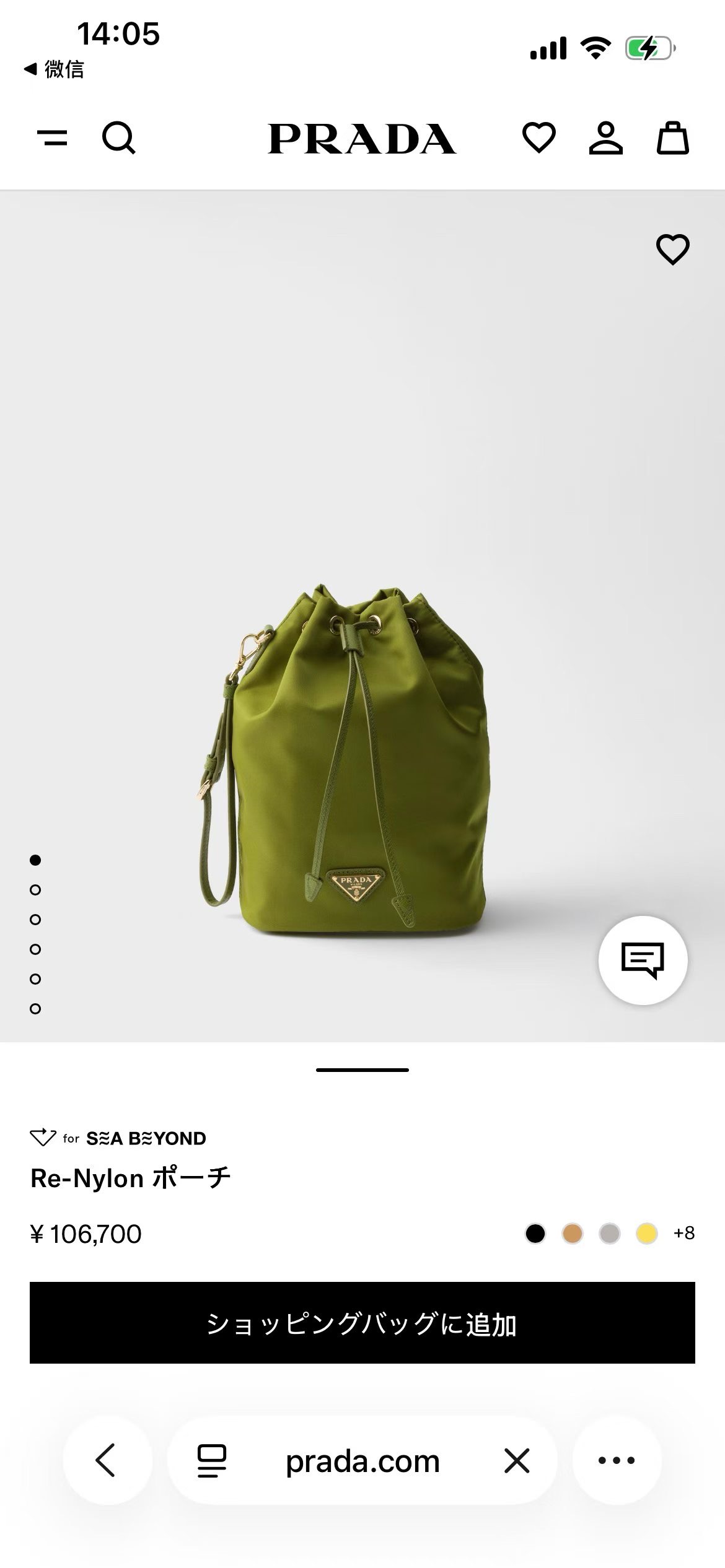Pick the yellow color swatch

(x=647, y=1233)
